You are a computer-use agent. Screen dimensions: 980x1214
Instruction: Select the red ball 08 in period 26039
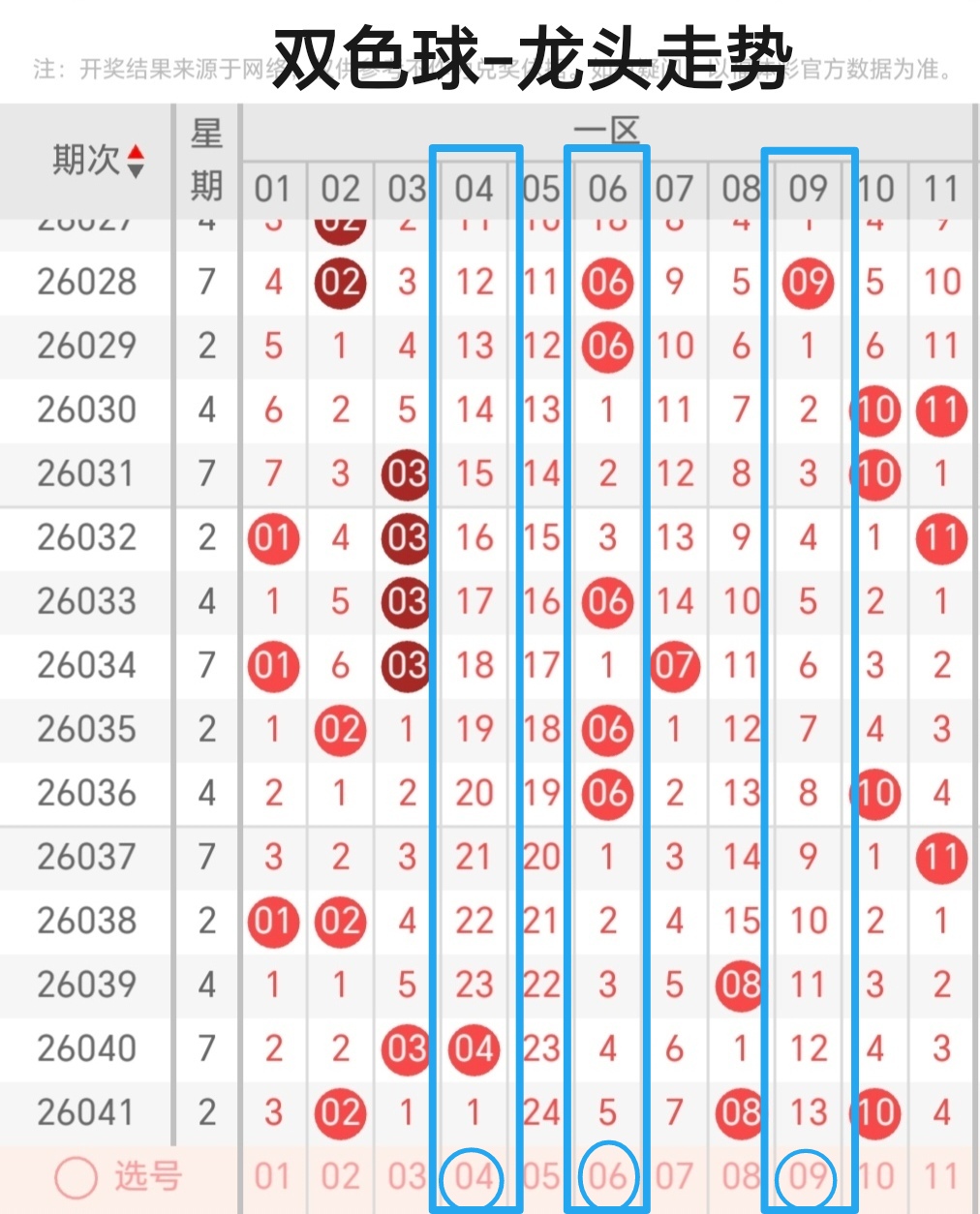741,985
